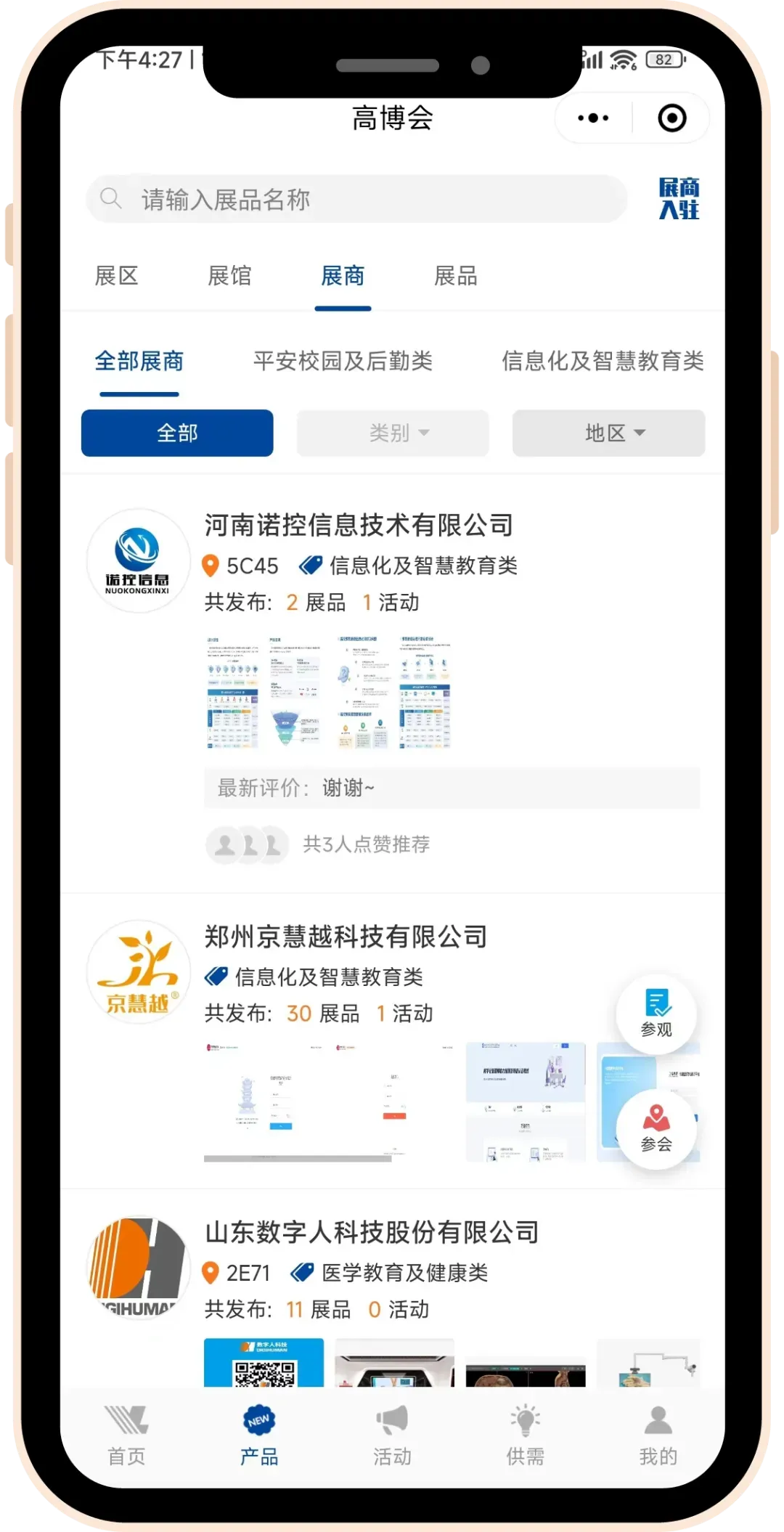This screenshot has width=784, height=1532.
Task: Tap the floating 参观 button
Action: tap(656, 1014)
